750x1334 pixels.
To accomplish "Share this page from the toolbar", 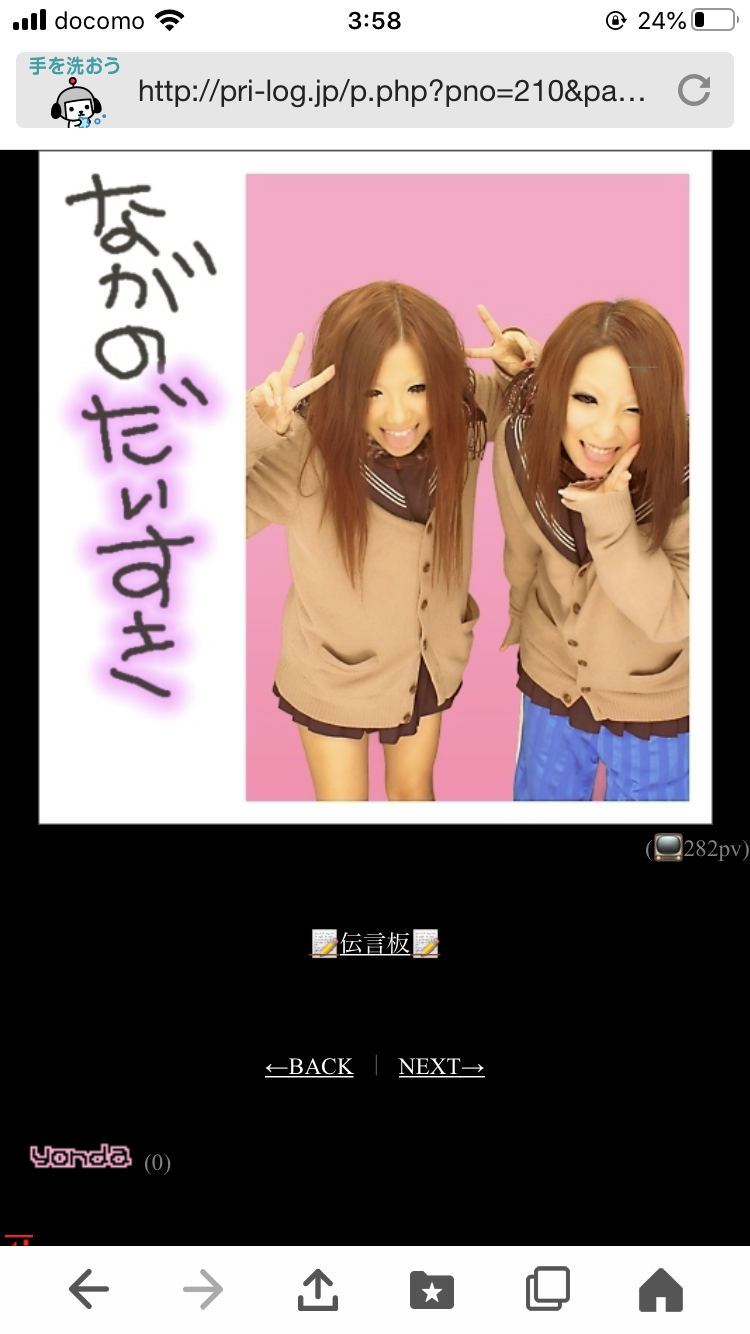I will 318,1290.
